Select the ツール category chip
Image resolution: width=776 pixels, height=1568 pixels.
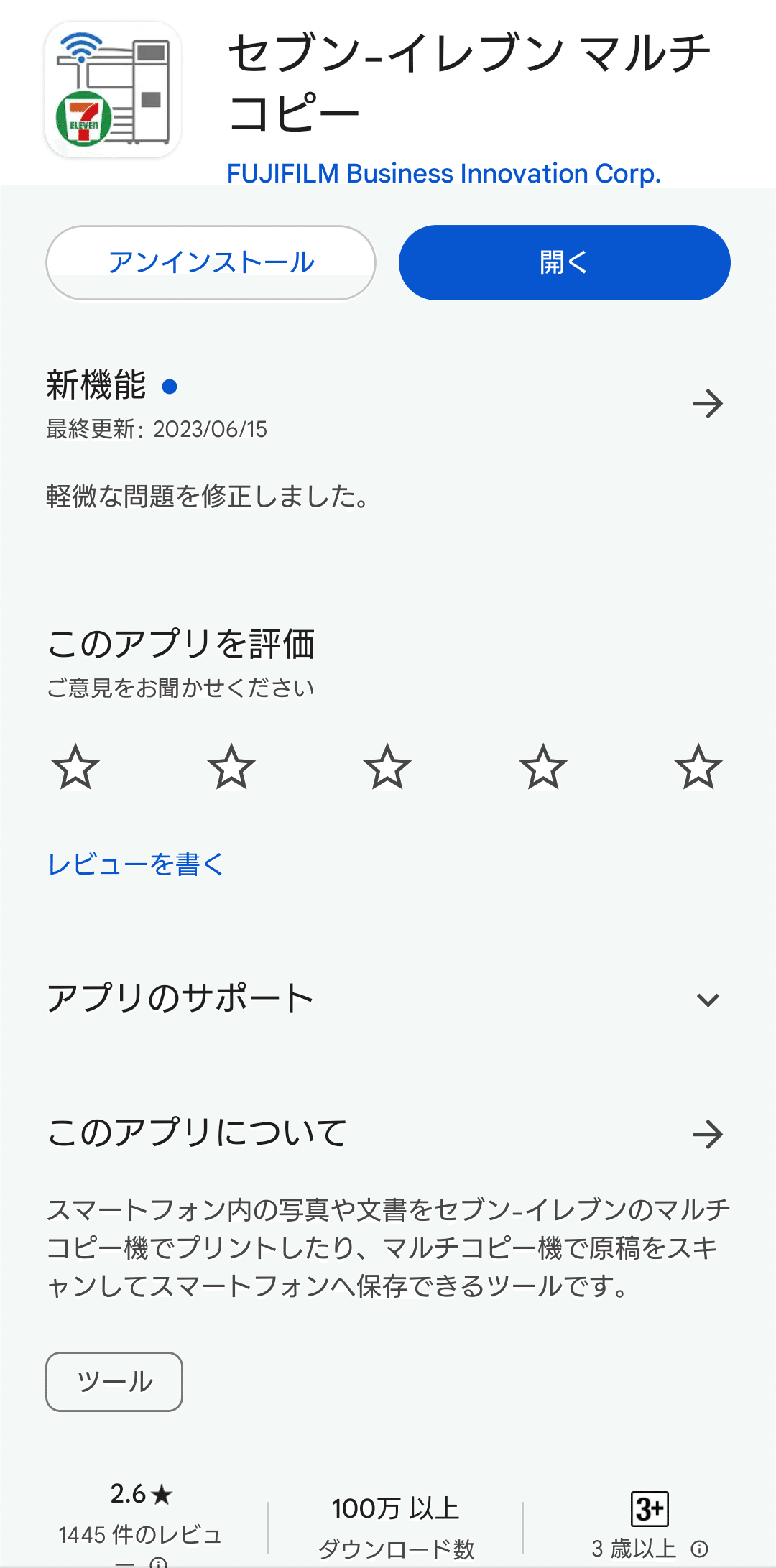(x=114, y=1381)
